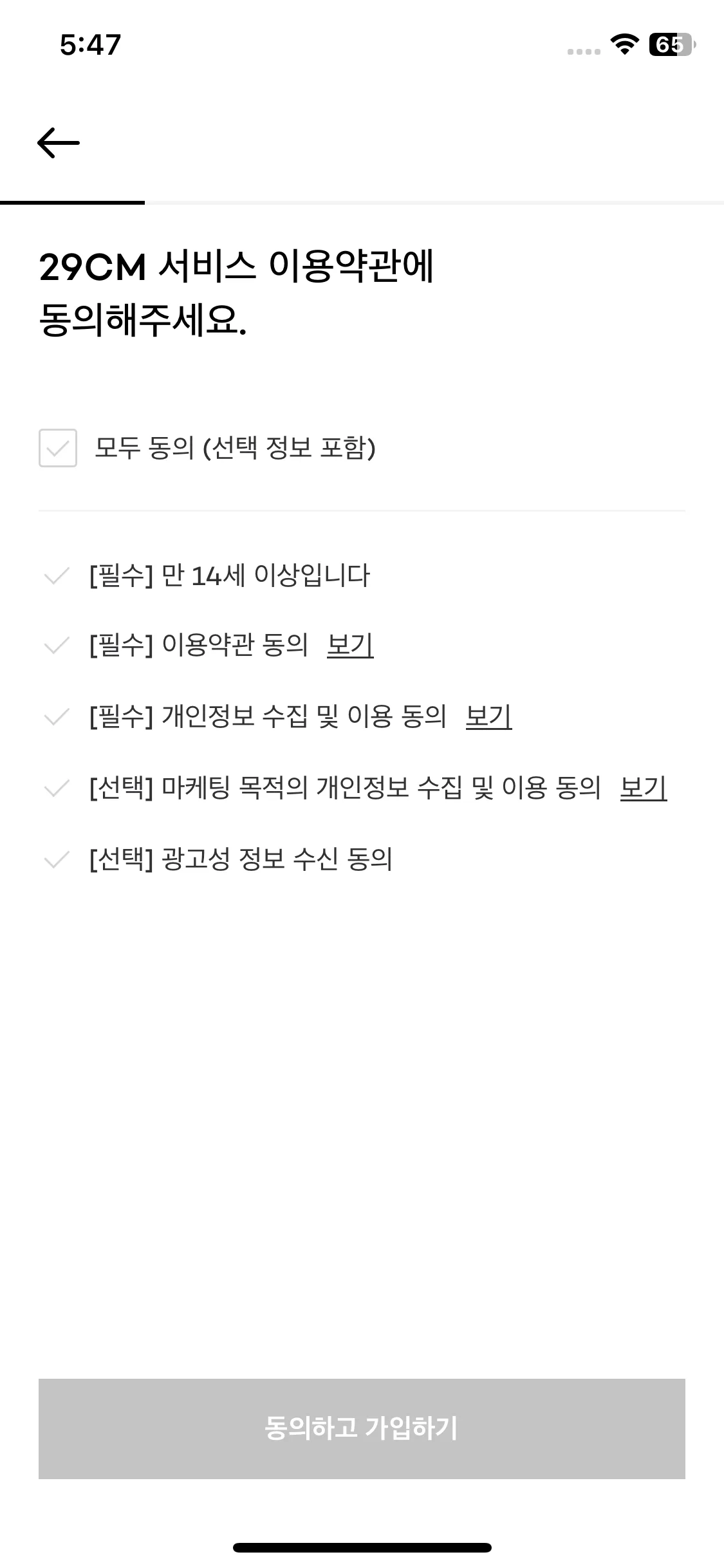The width and height of the screenshot is (724, 1568).
Task: Check the 모두 동의 (선택 정보 포함) checkbox
Action: click(x=58, y=448)
